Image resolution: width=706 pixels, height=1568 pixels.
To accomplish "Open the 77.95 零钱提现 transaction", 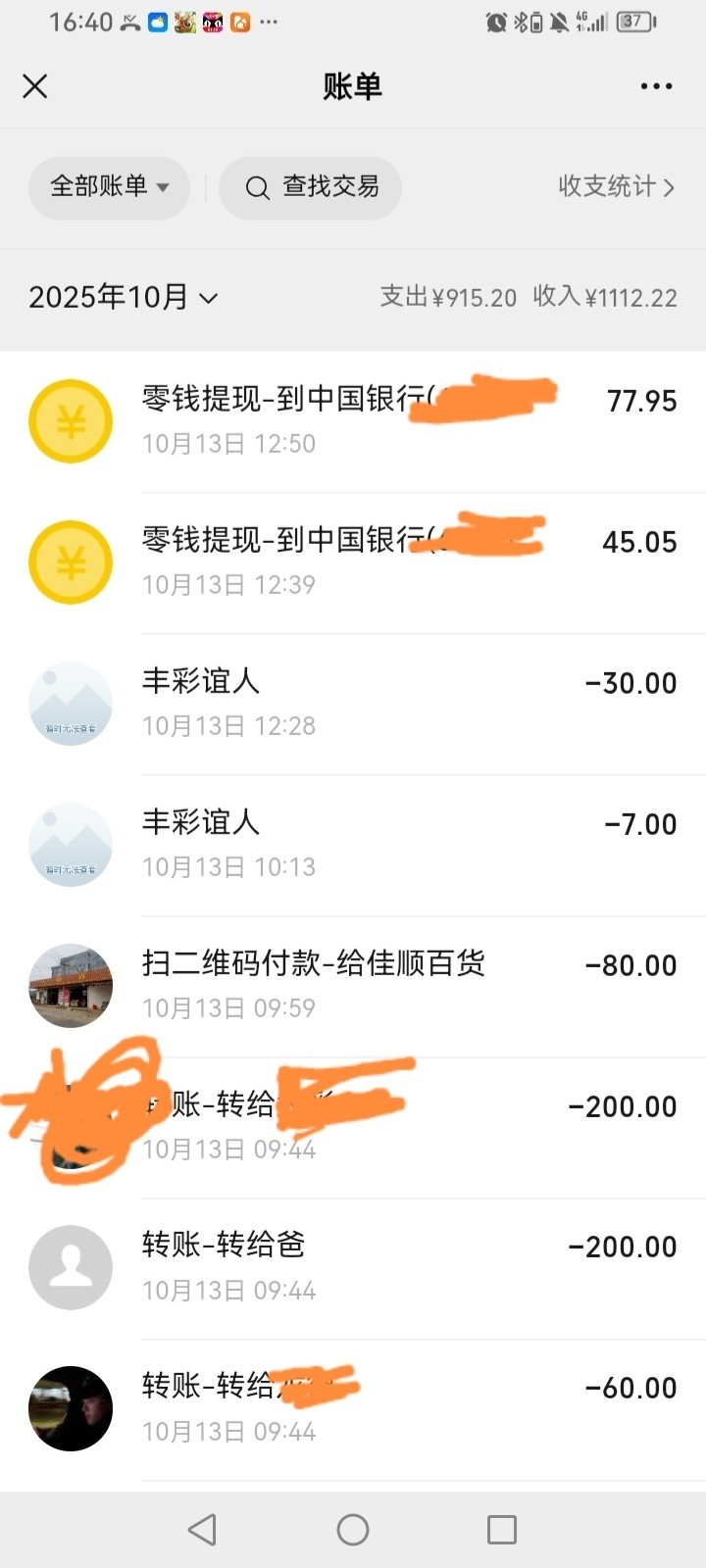I will pos(353,421).
